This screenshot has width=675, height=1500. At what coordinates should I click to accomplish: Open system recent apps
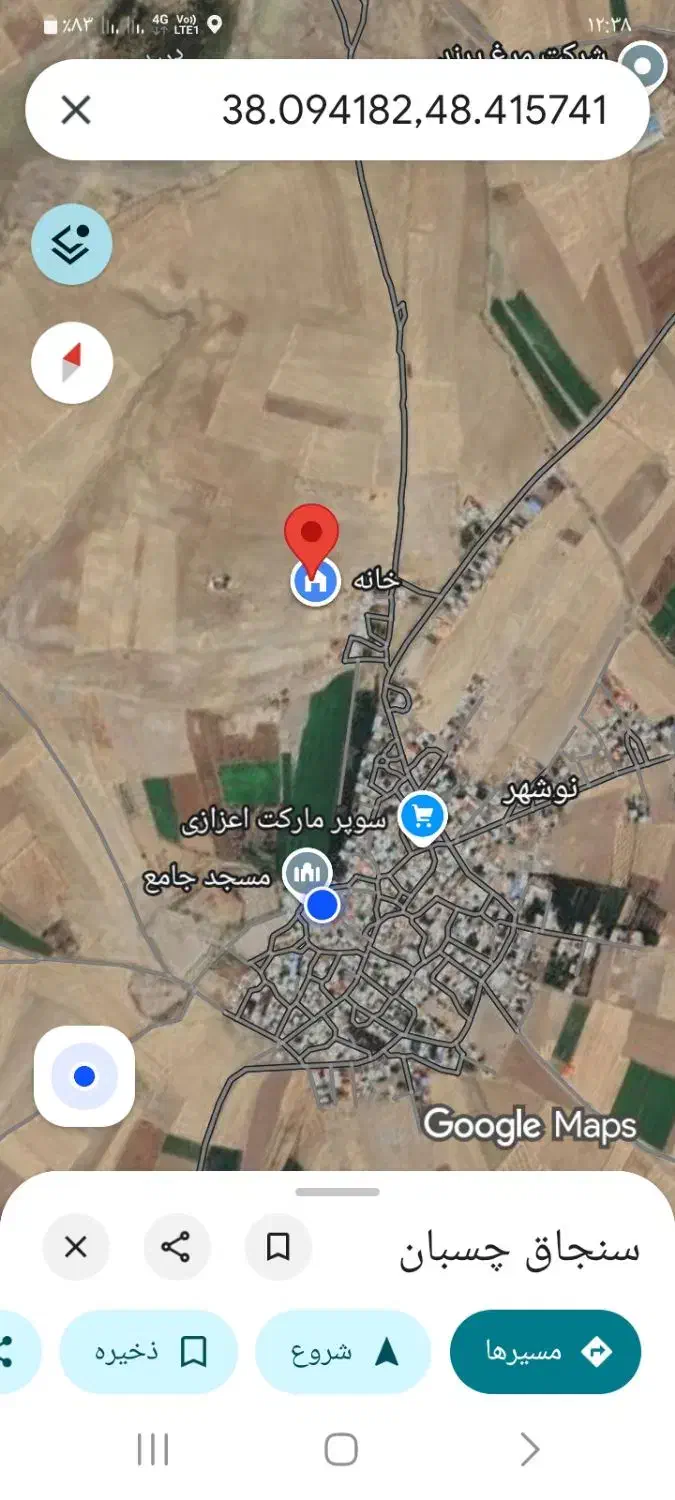(152, 1449)
